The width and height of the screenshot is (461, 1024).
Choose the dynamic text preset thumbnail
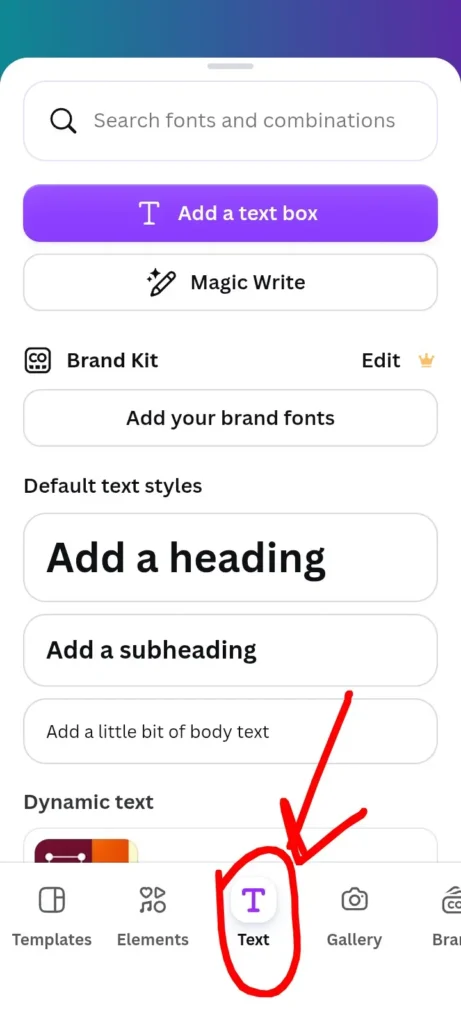click(86, 850)
